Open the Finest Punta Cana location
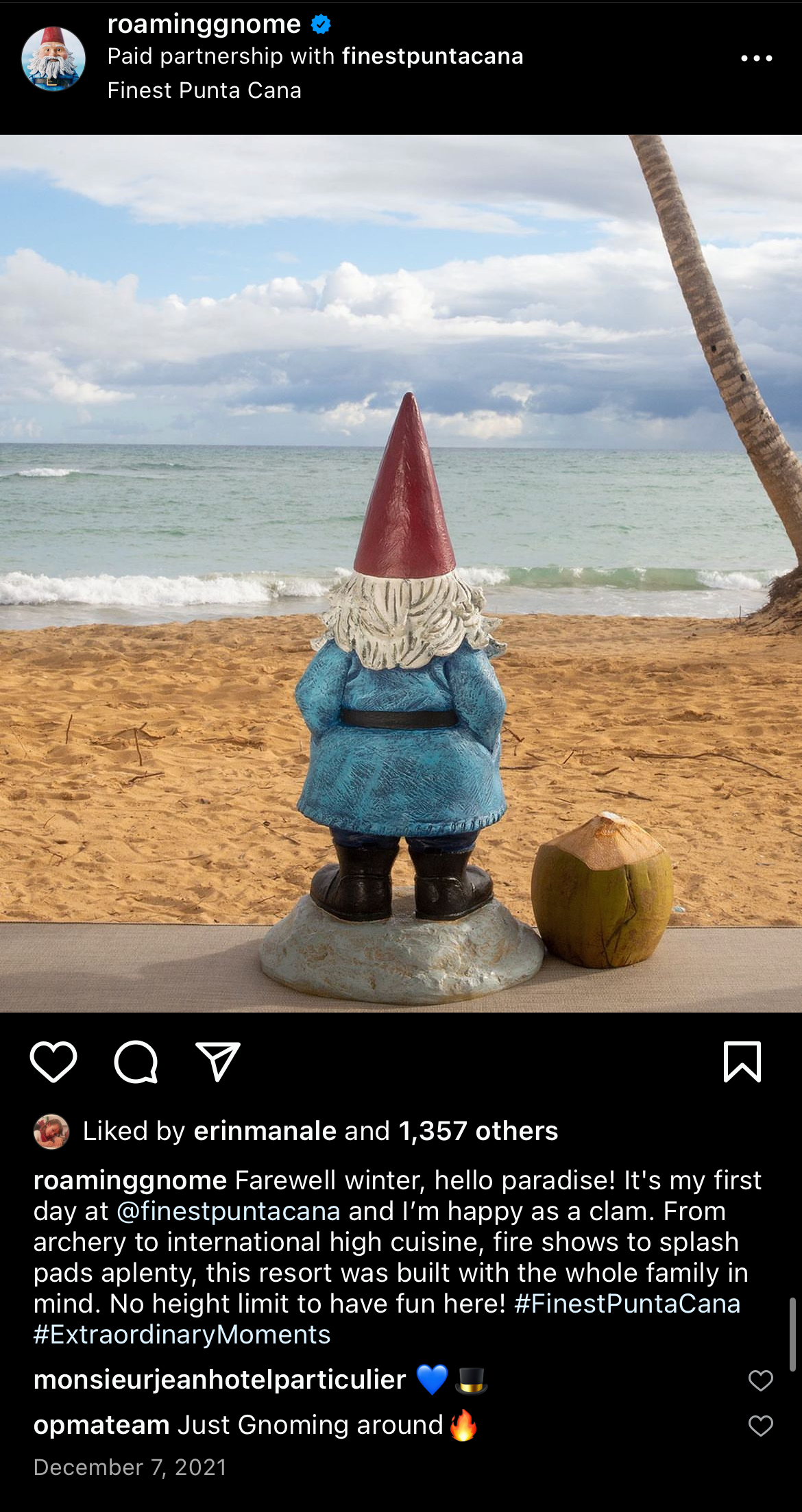This screenshot has height=1512, width=802. (204, 90)
